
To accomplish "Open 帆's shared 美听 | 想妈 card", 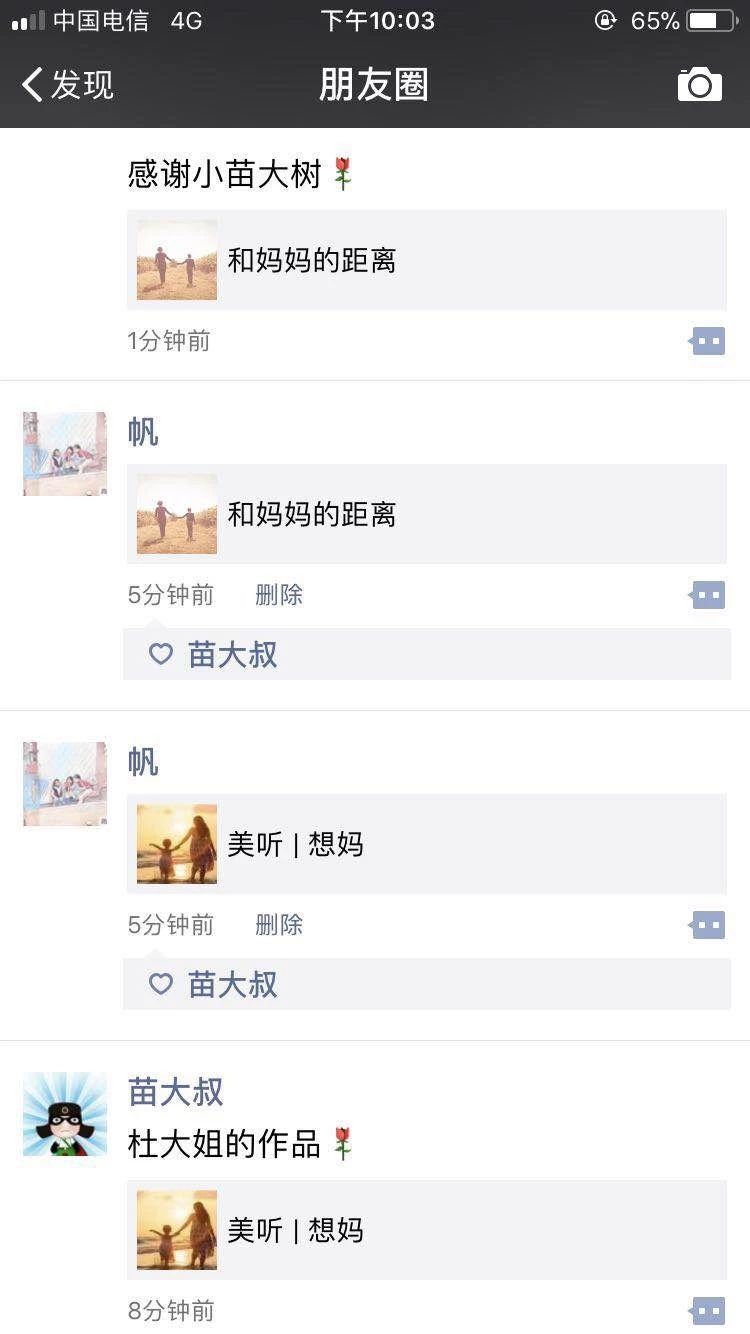I will tap(426, 844).
